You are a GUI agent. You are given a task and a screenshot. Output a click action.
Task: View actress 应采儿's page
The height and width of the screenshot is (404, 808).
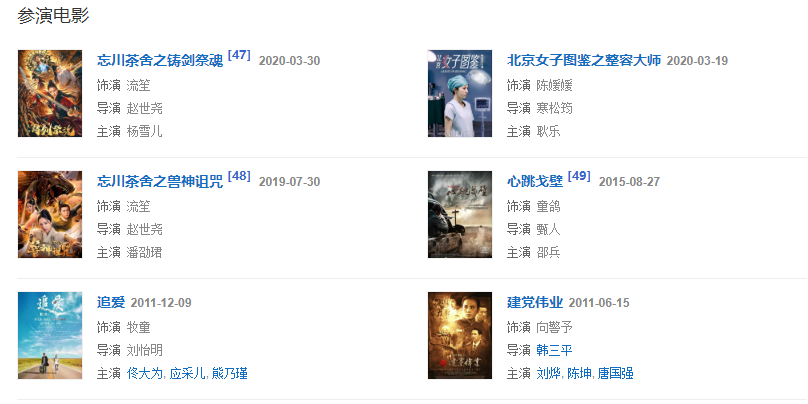click(x=189, y=374)
